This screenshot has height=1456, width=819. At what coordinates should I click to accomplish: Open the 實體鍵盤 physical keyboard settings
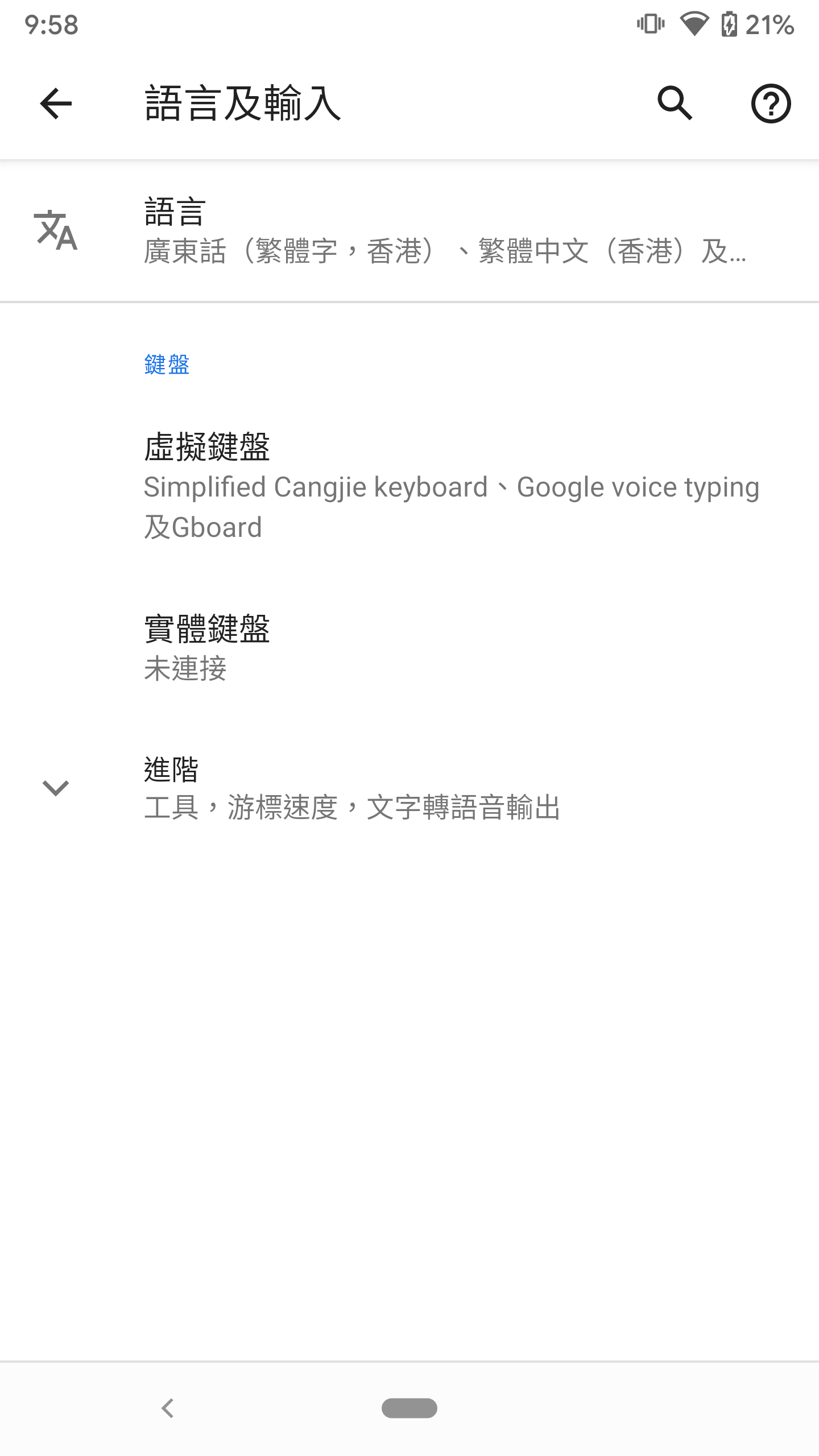point(409,648)
